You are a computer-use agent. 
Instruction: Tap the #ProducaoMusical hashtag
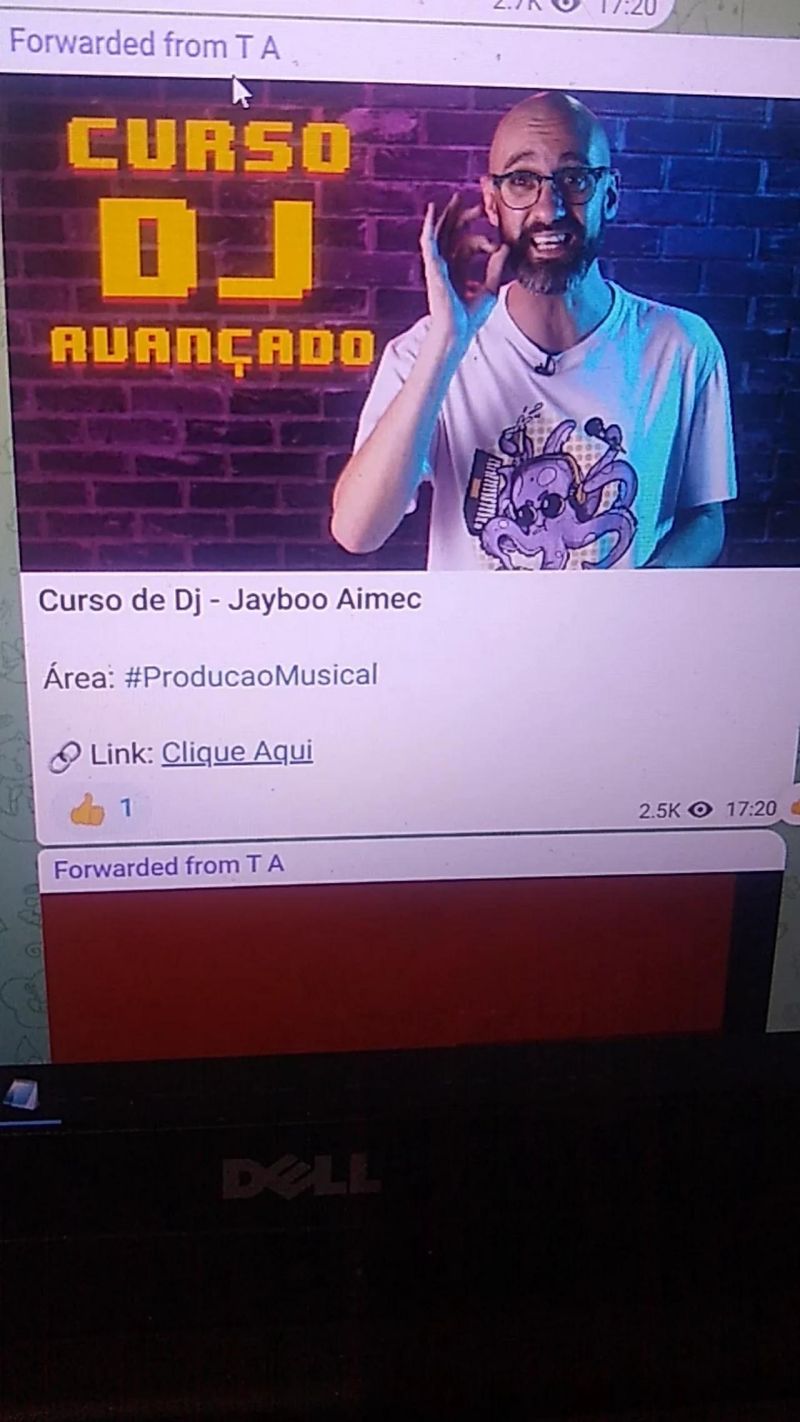(251, 676)
